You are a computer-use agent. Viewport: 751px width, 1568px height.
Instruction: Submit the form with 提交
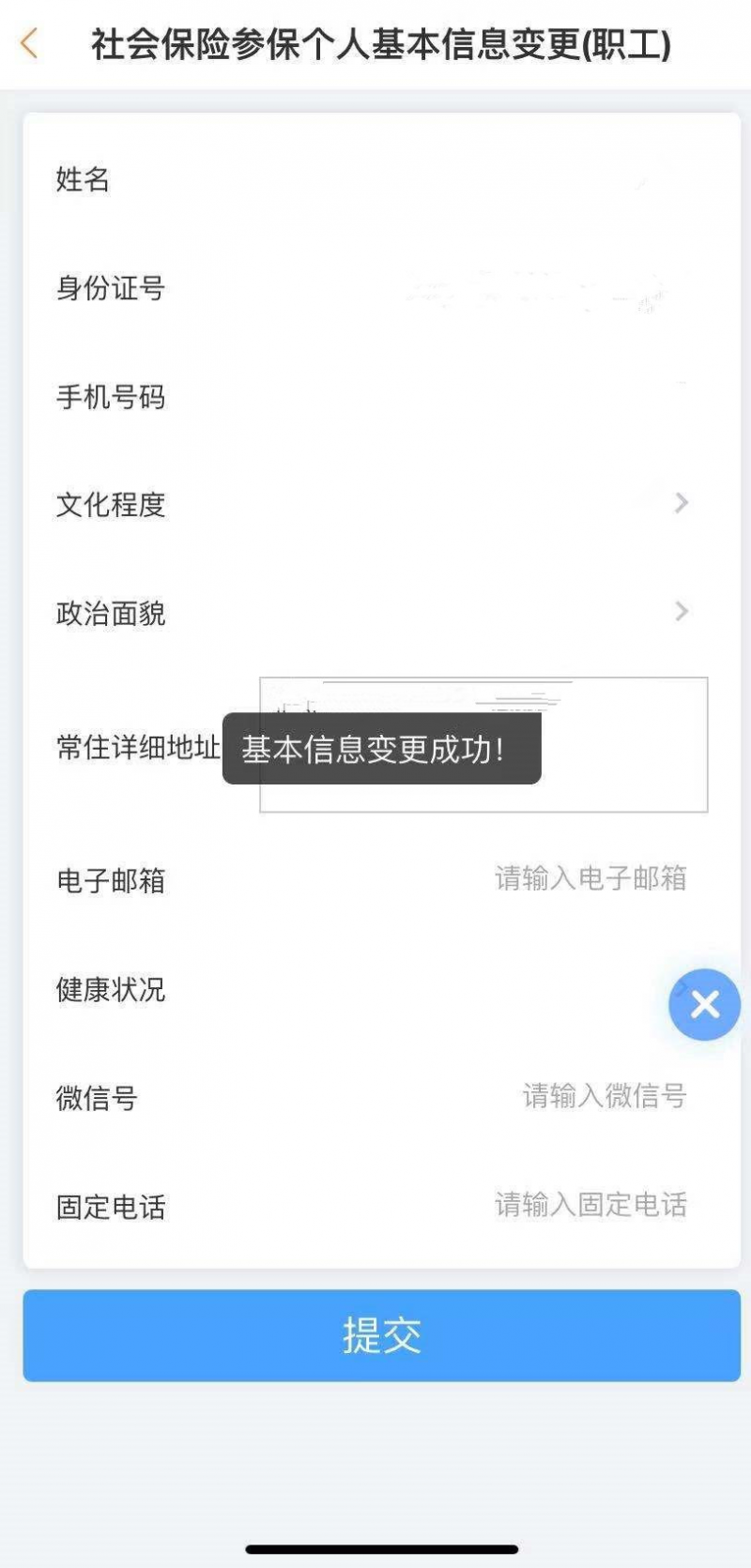click(x=381, y=1335)
